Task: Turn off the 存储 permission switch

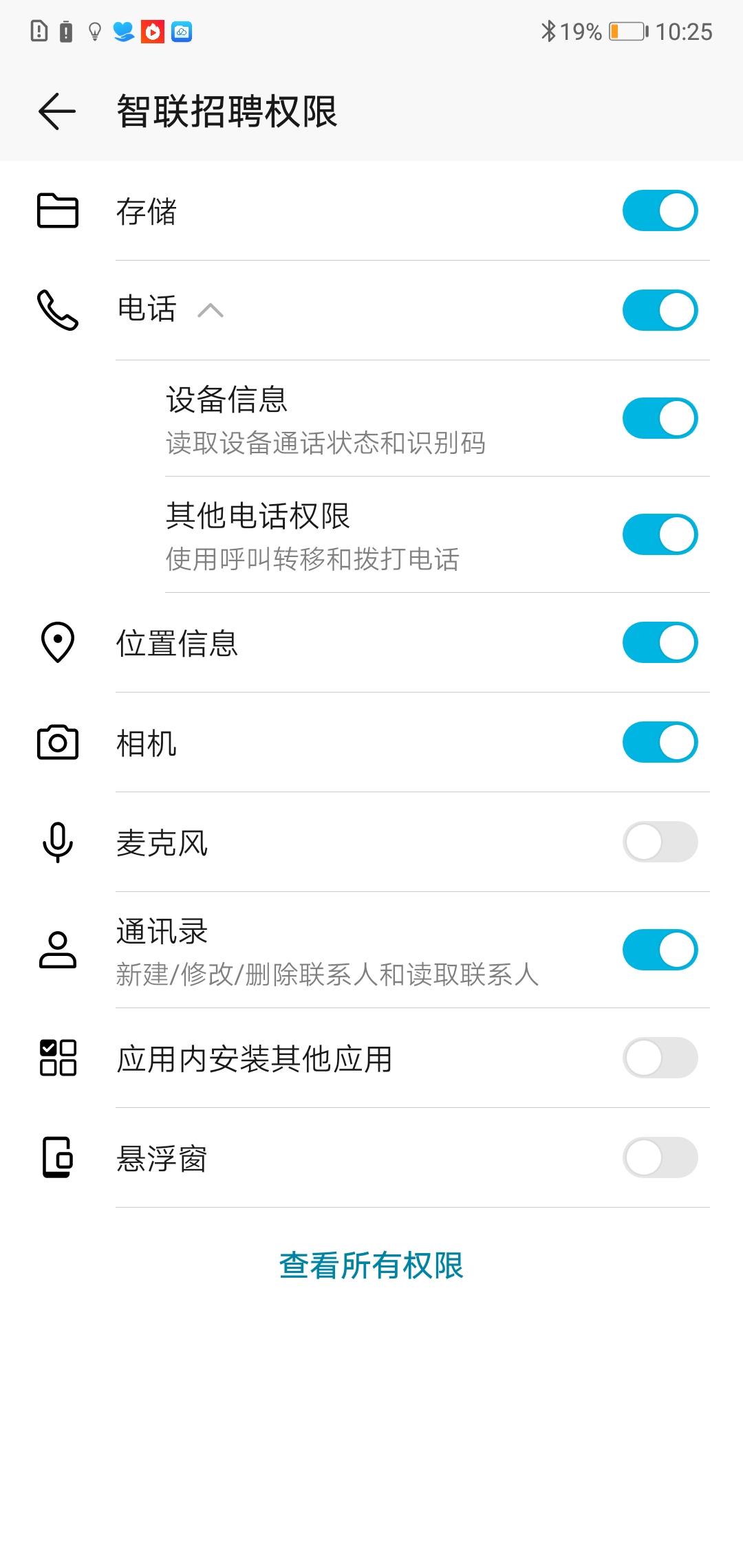Action: pyautogui.click(x=660, y=210)
